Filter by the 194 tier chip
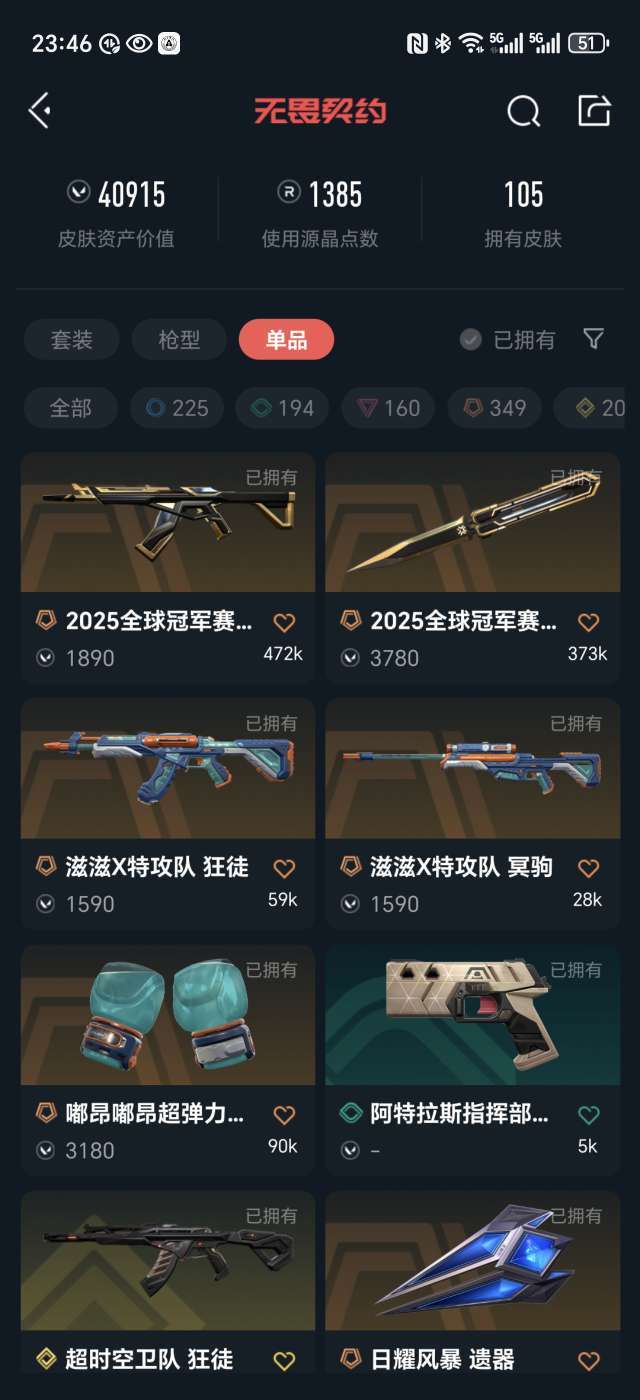The width and height of the screenshot is (640, 1400). click(282, 408)
